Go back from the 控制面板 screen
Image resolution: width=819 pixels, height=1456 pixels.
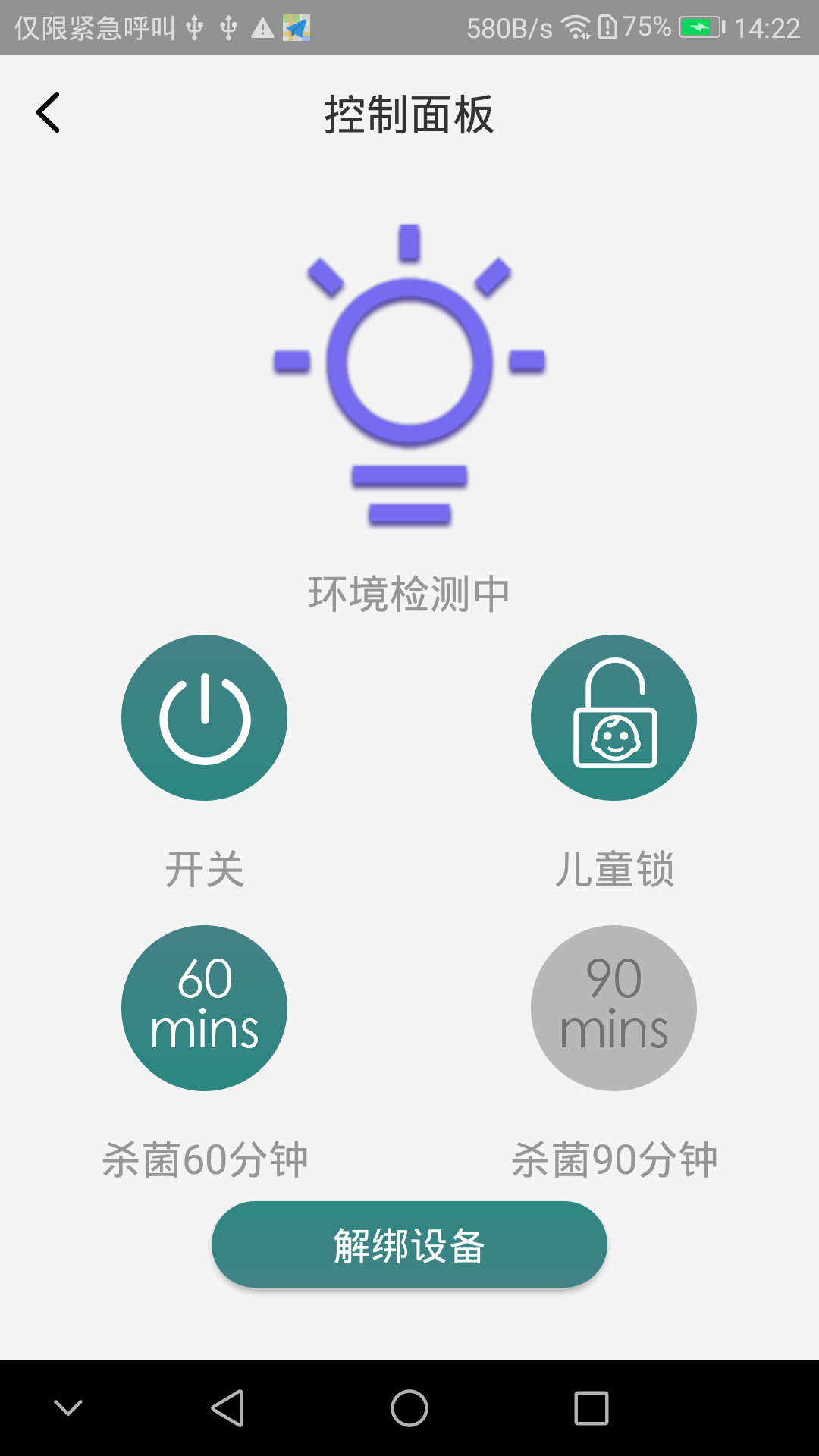(49, 113)
